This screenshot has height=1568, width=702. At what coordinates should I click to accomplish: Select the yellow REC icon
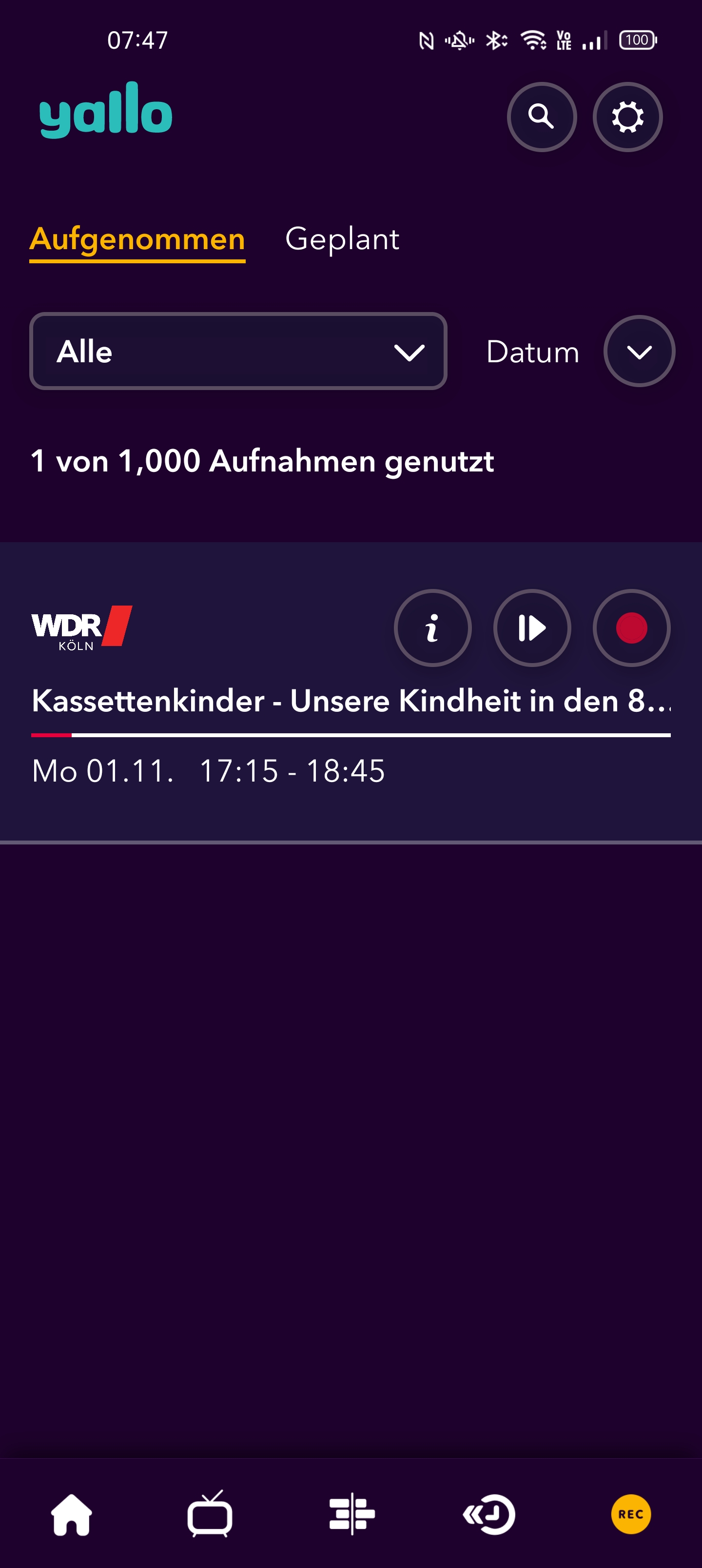[631, 1515]
